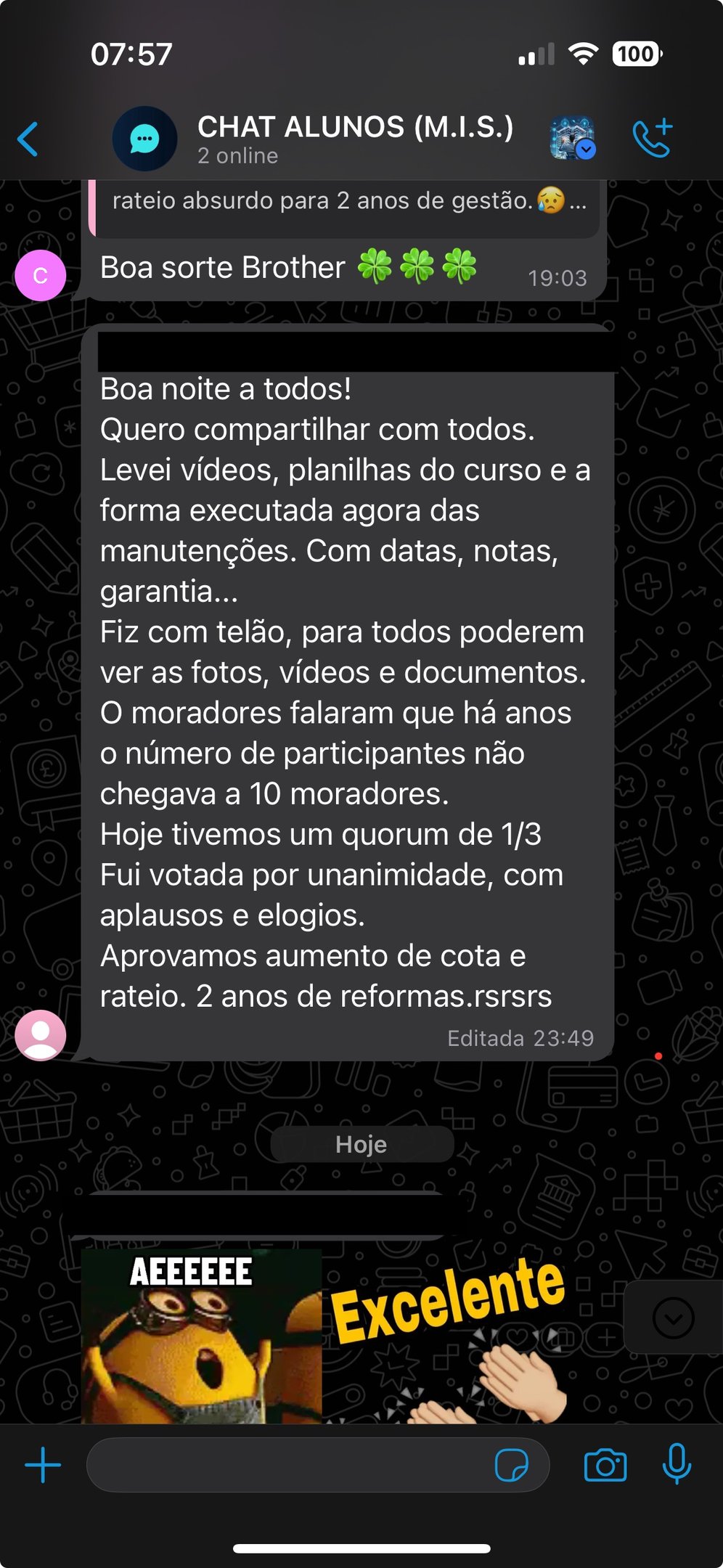Go back to the chat list
This screenshot has height=1568, width=723.
[x=28, y=139]
